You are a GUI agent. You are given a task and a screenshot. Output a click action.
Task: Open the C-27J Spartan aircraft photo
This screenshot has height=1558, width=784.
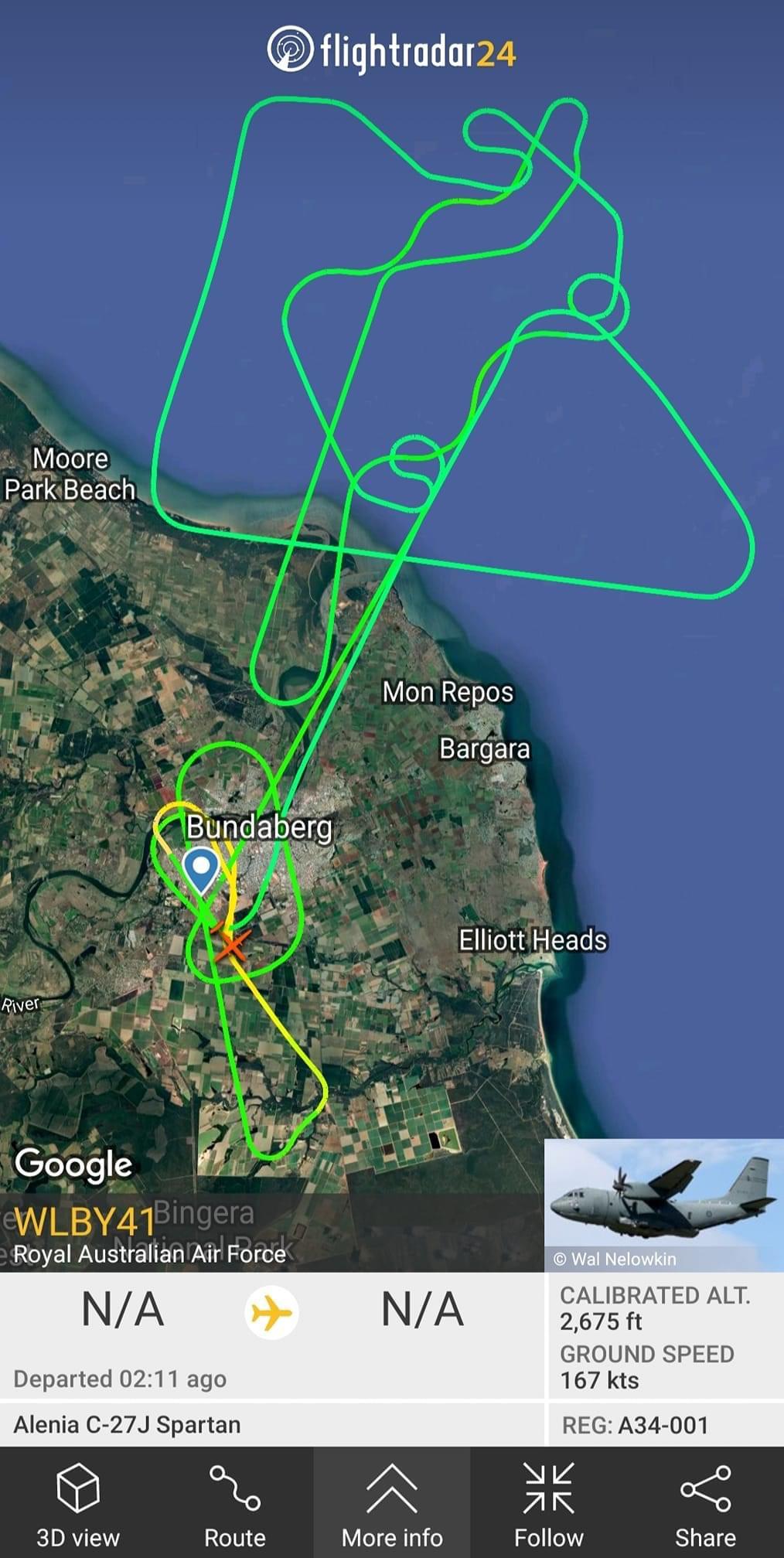click(x=663, y=1201)
